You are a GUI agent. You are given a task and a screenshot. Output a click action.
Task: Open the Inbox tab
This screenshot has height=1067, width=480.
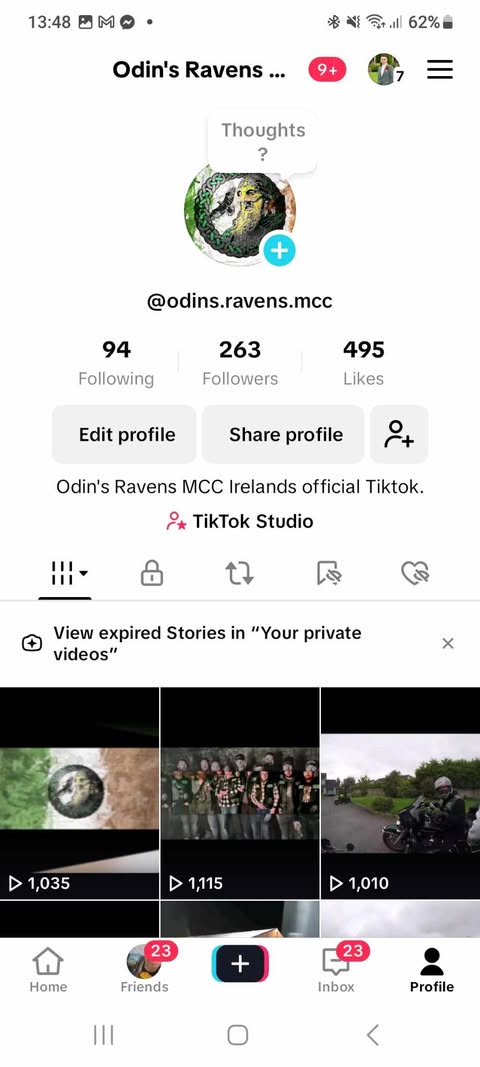coord(337,971)
